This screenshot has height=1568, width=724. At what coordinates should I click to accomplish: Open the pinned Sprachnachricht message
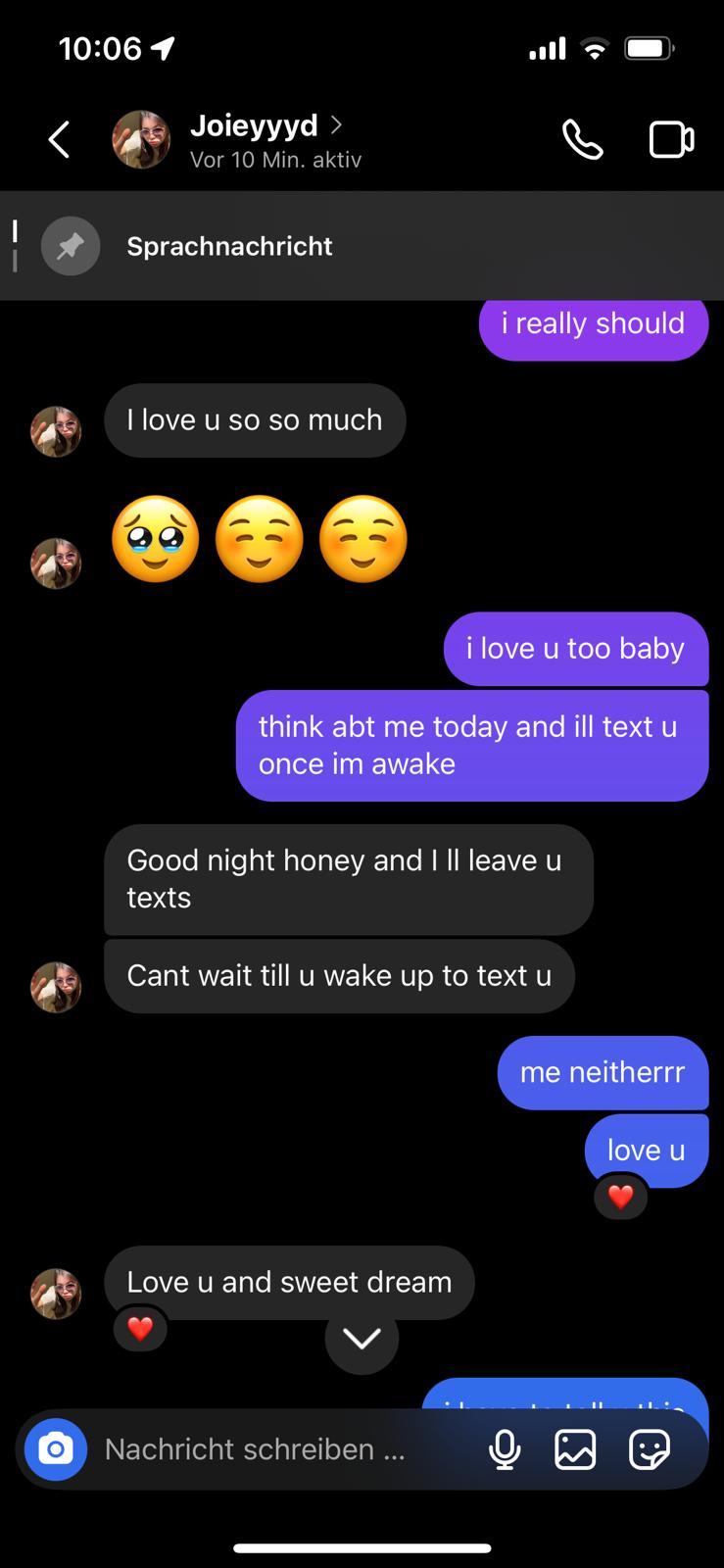[229, 246]
